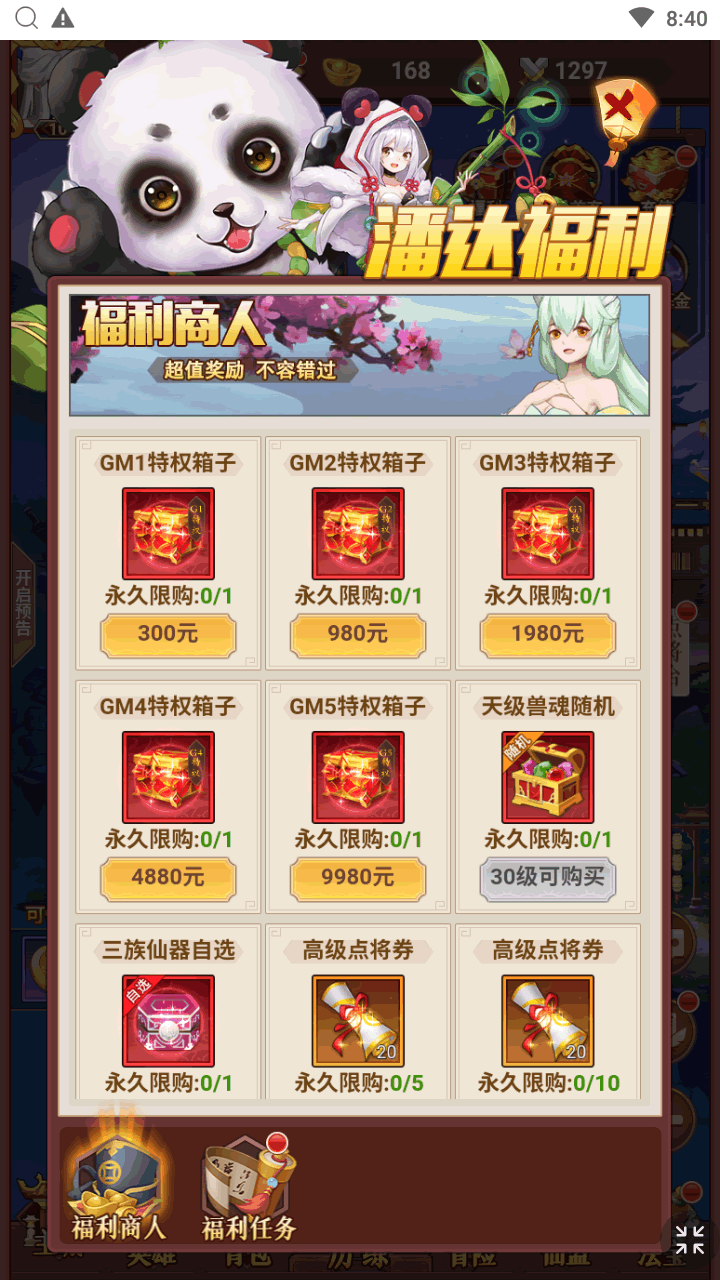Close the 潘达福利 popup with the lantern X
Image resolution: width=720 pixels, height=1280 pixels.
(622, 108)
